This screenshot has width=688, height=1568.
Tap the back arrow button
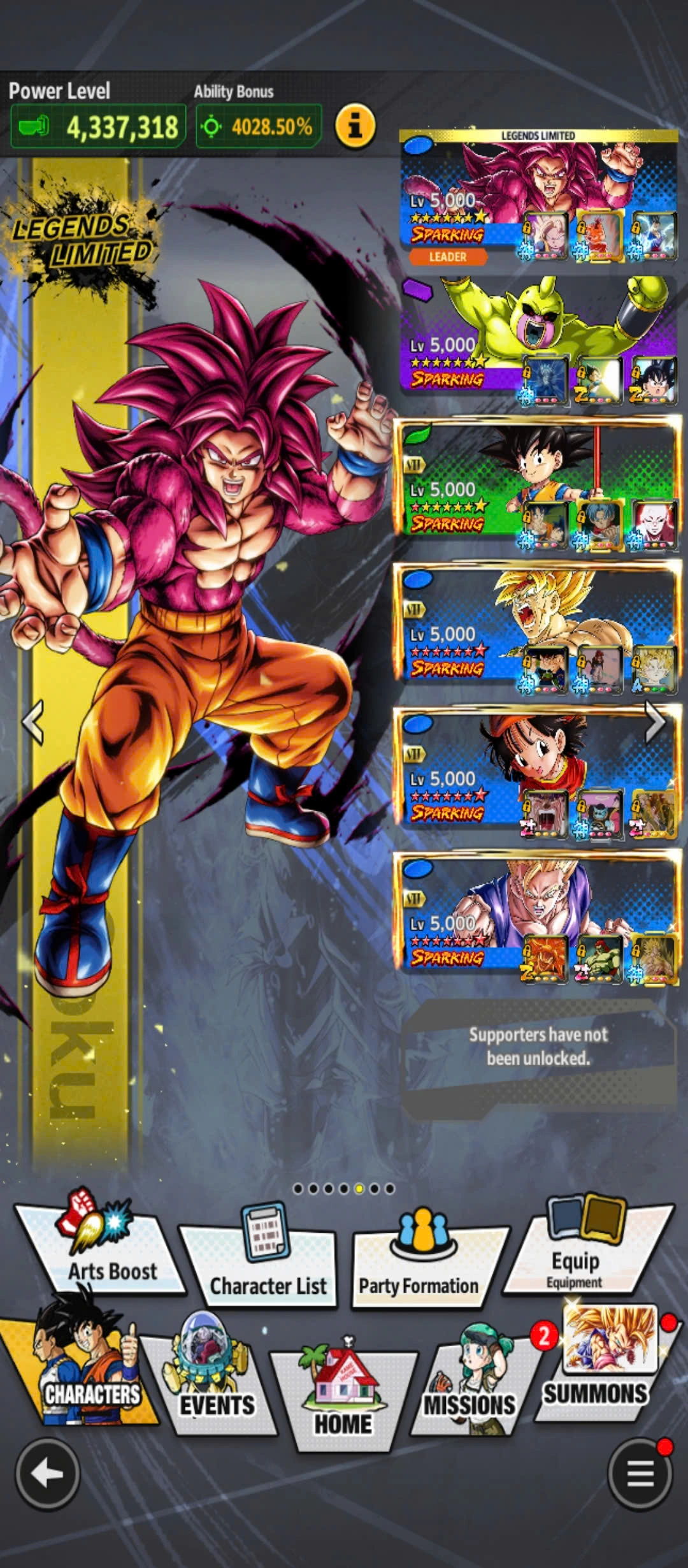click(47, 1474)
